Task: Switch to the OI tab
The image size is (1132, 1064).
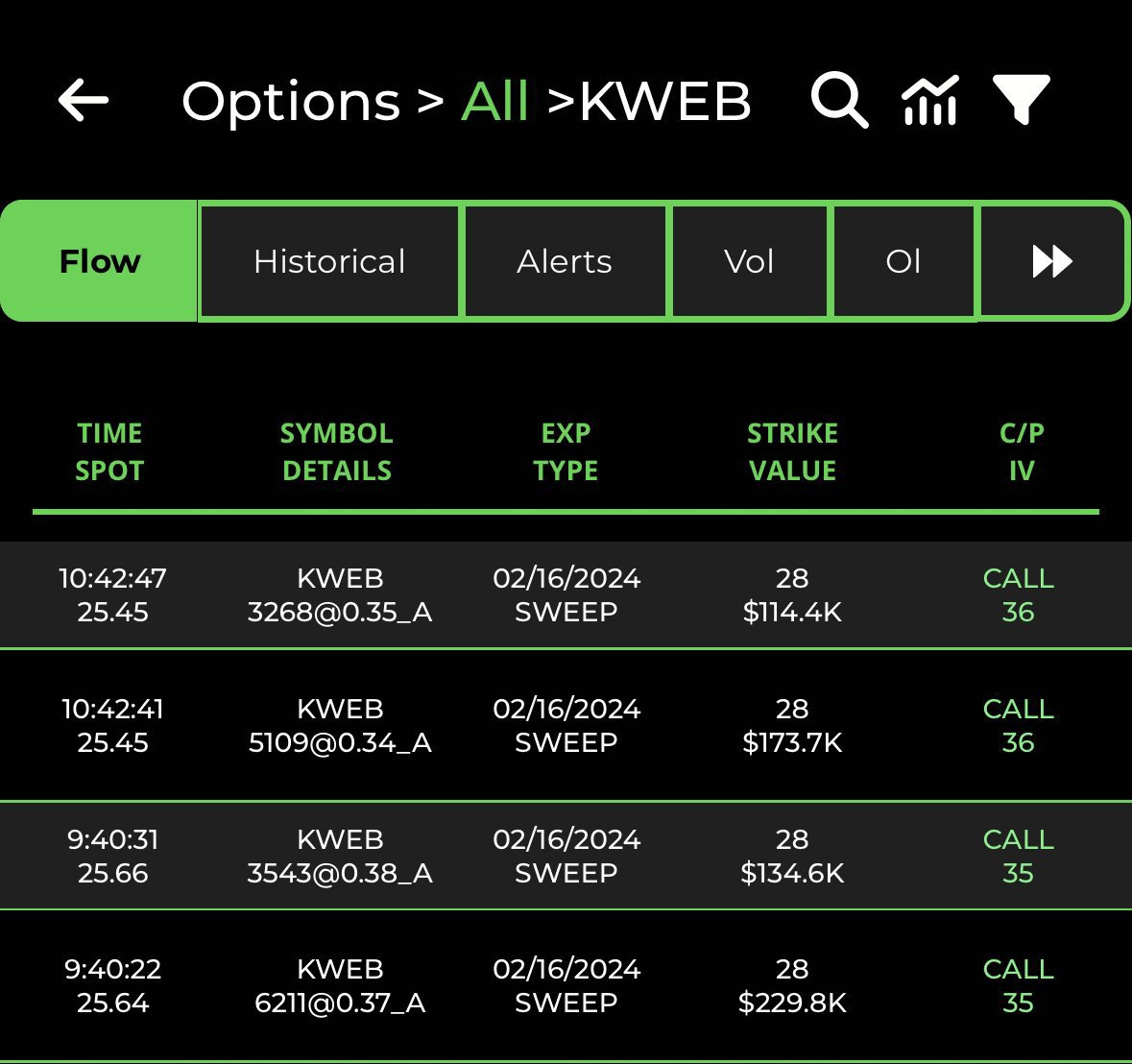Action: 903,261
